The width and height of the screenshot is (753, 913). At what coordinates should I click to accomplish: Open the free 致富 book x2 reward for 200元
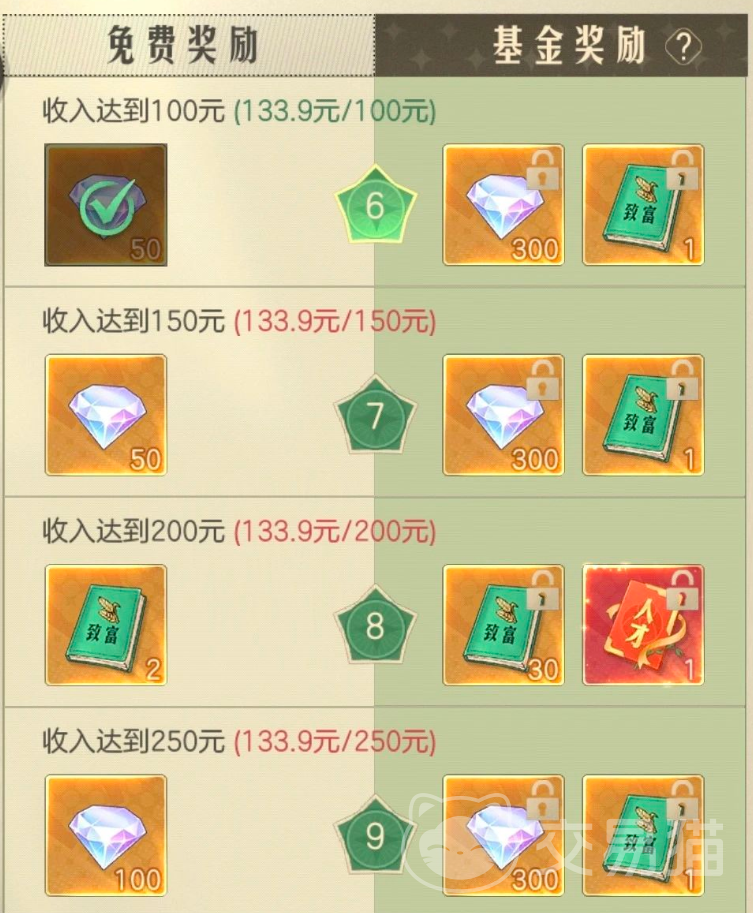click(x=106, y=625)
